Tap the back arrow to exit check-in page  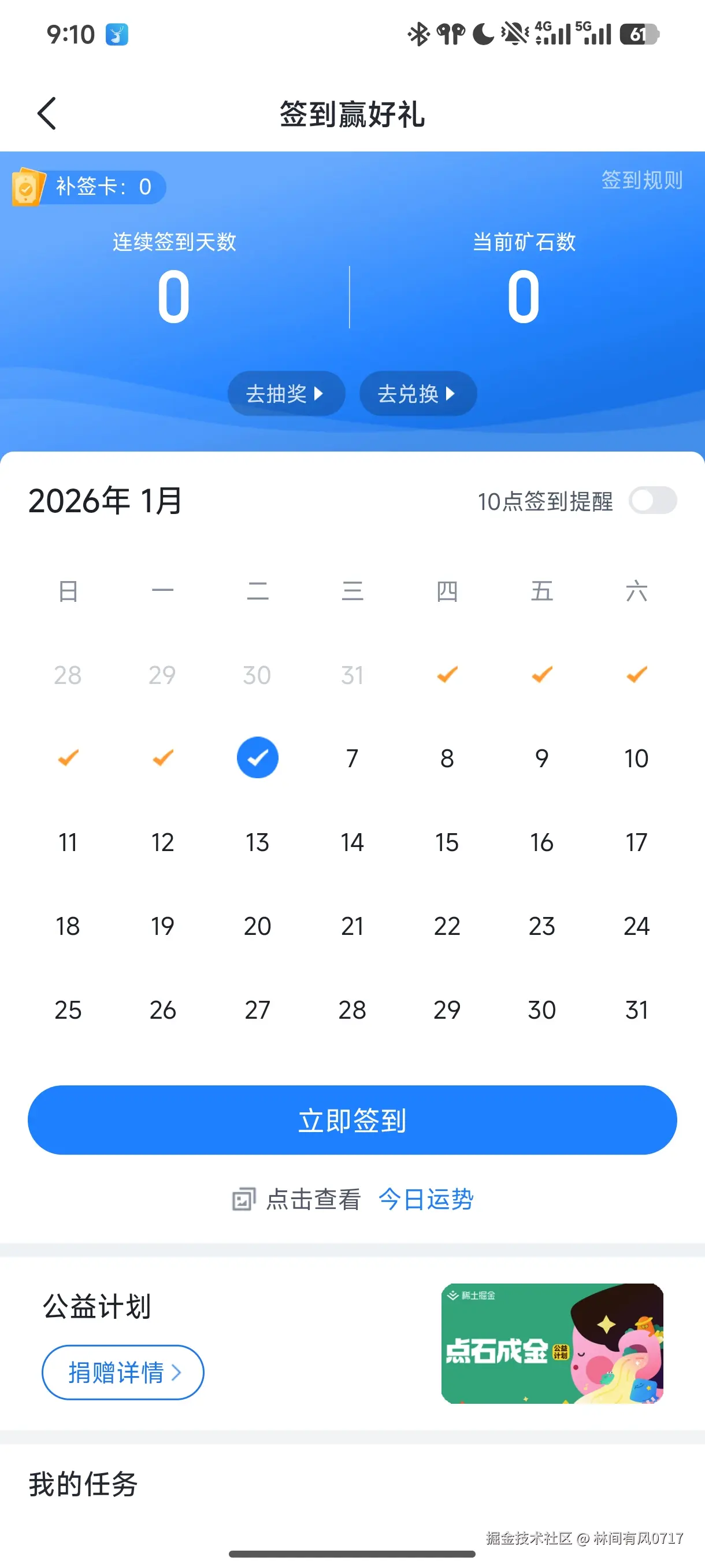click(x=46, y=114)
